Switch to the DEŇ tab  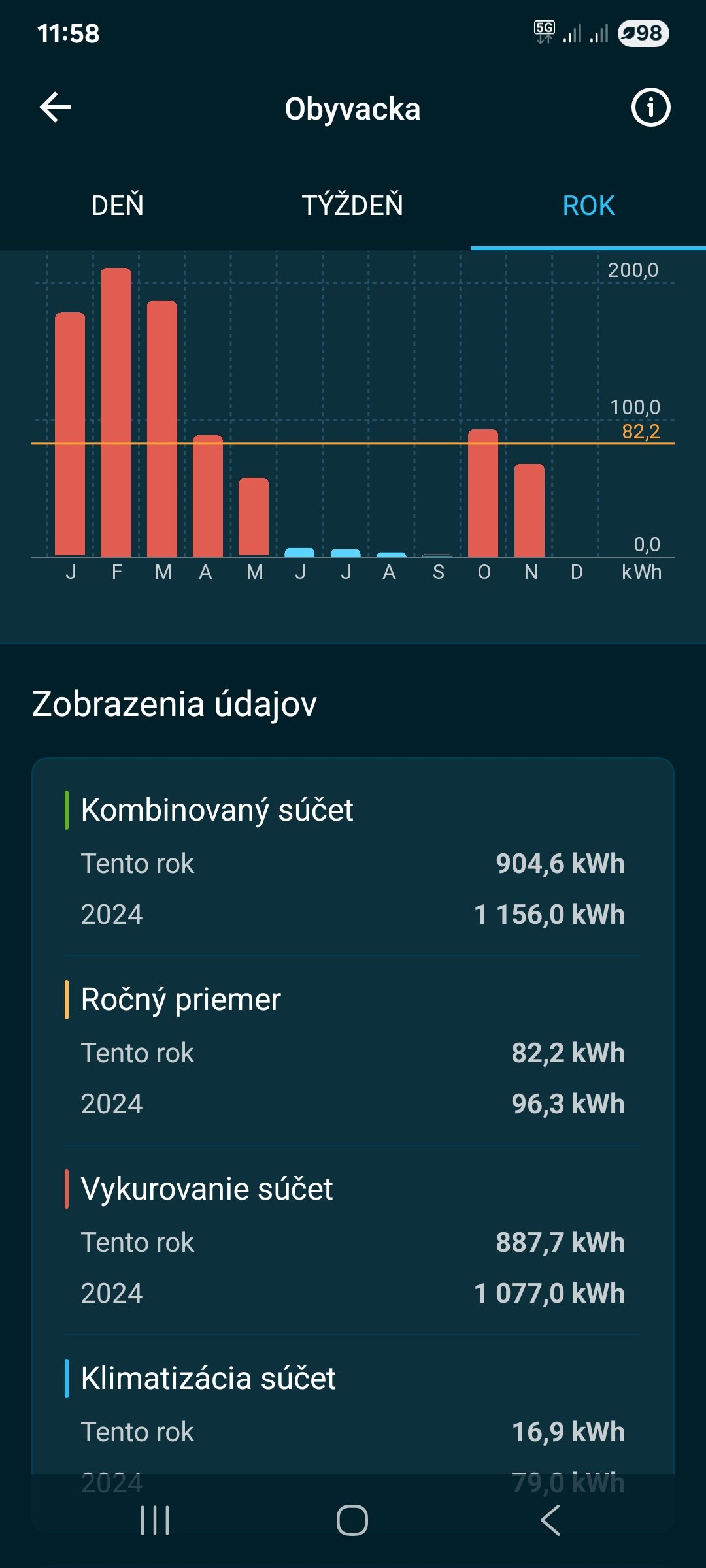118,206
